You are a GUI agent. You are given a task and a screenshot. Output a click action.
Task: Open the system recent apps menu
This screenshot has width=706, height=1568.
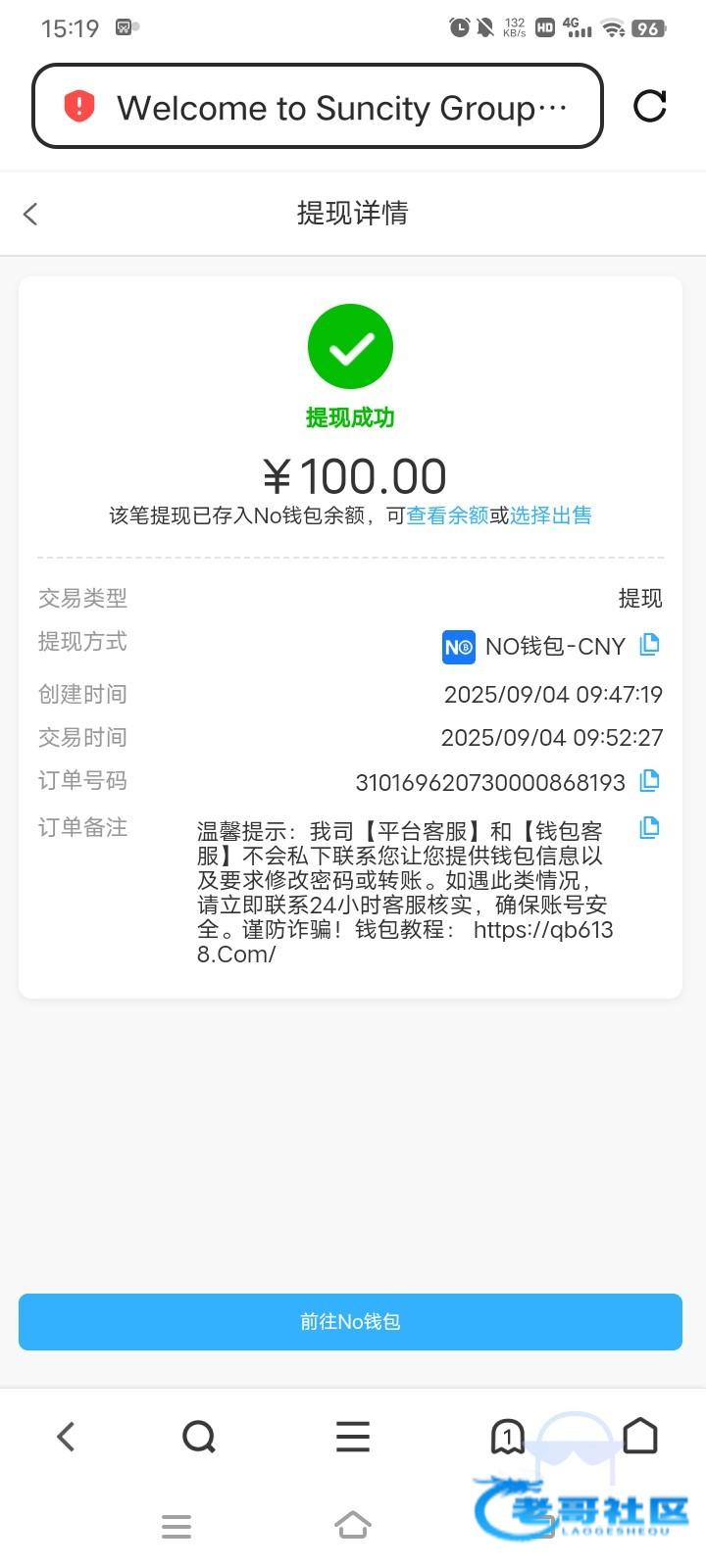click(x=176, y=1526)
